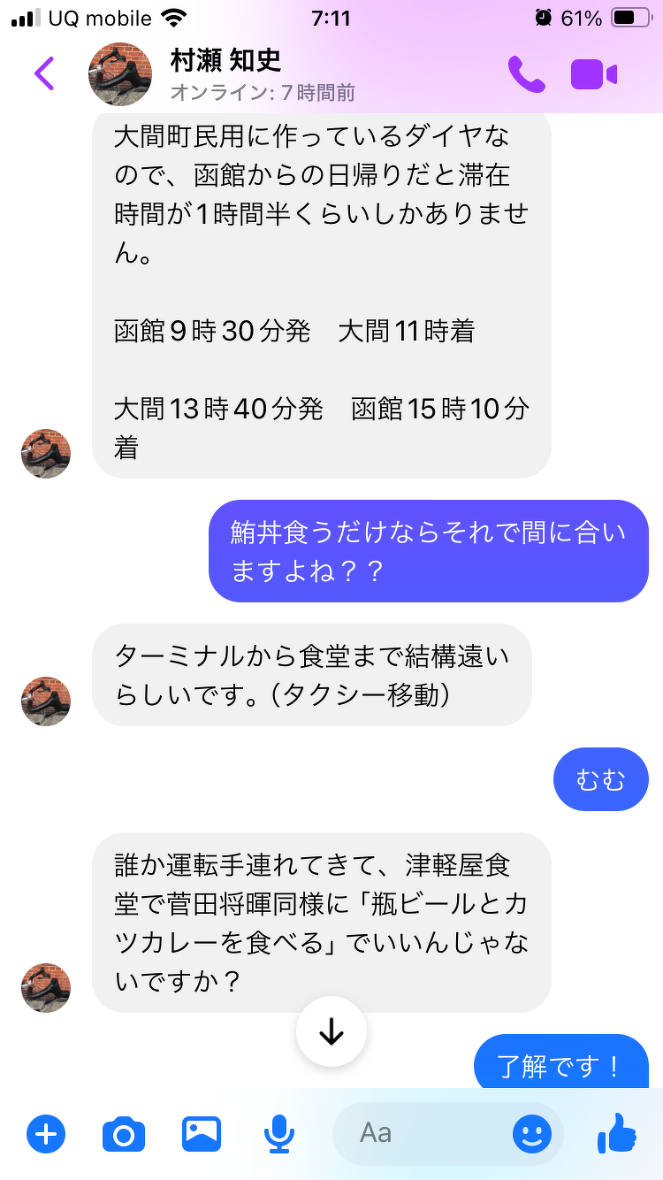Image resolution: width=663 pixels, height=1180 pixels.
Task: Start a voice call with 村瀬 知史
Action: pos(526,74)
